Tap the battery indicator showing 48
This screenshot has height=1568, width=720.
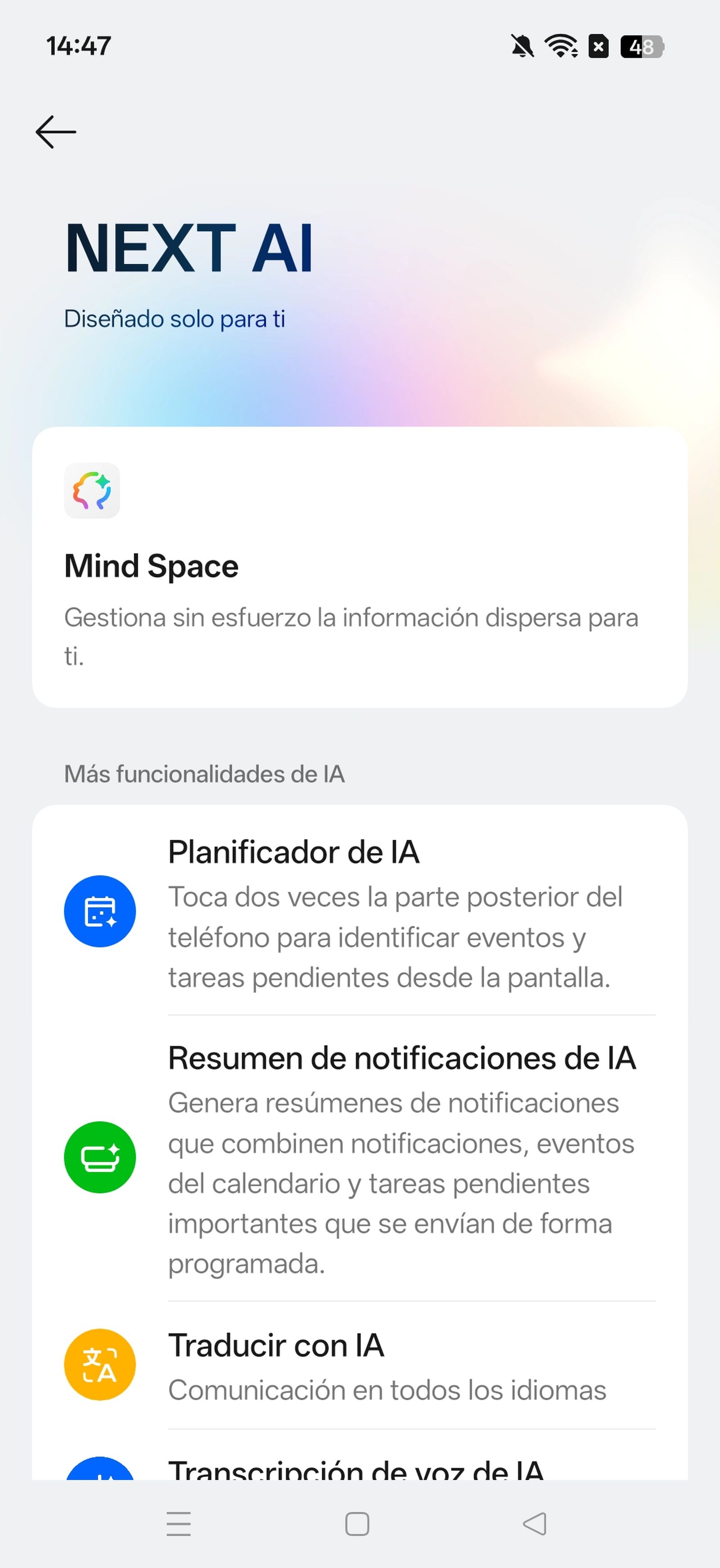[640, 47]
